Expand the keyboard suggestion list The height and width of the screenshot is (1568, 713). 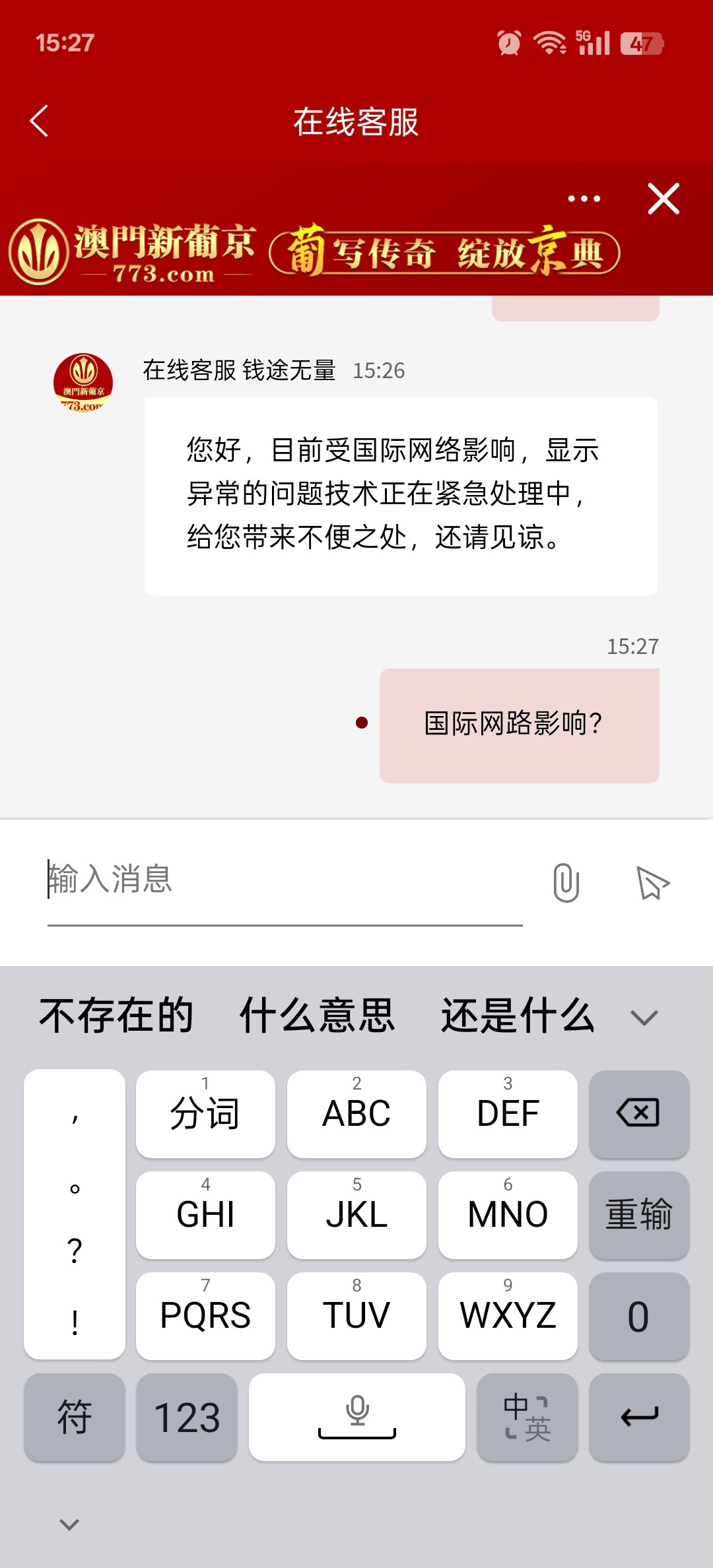tap(644, 1017)
